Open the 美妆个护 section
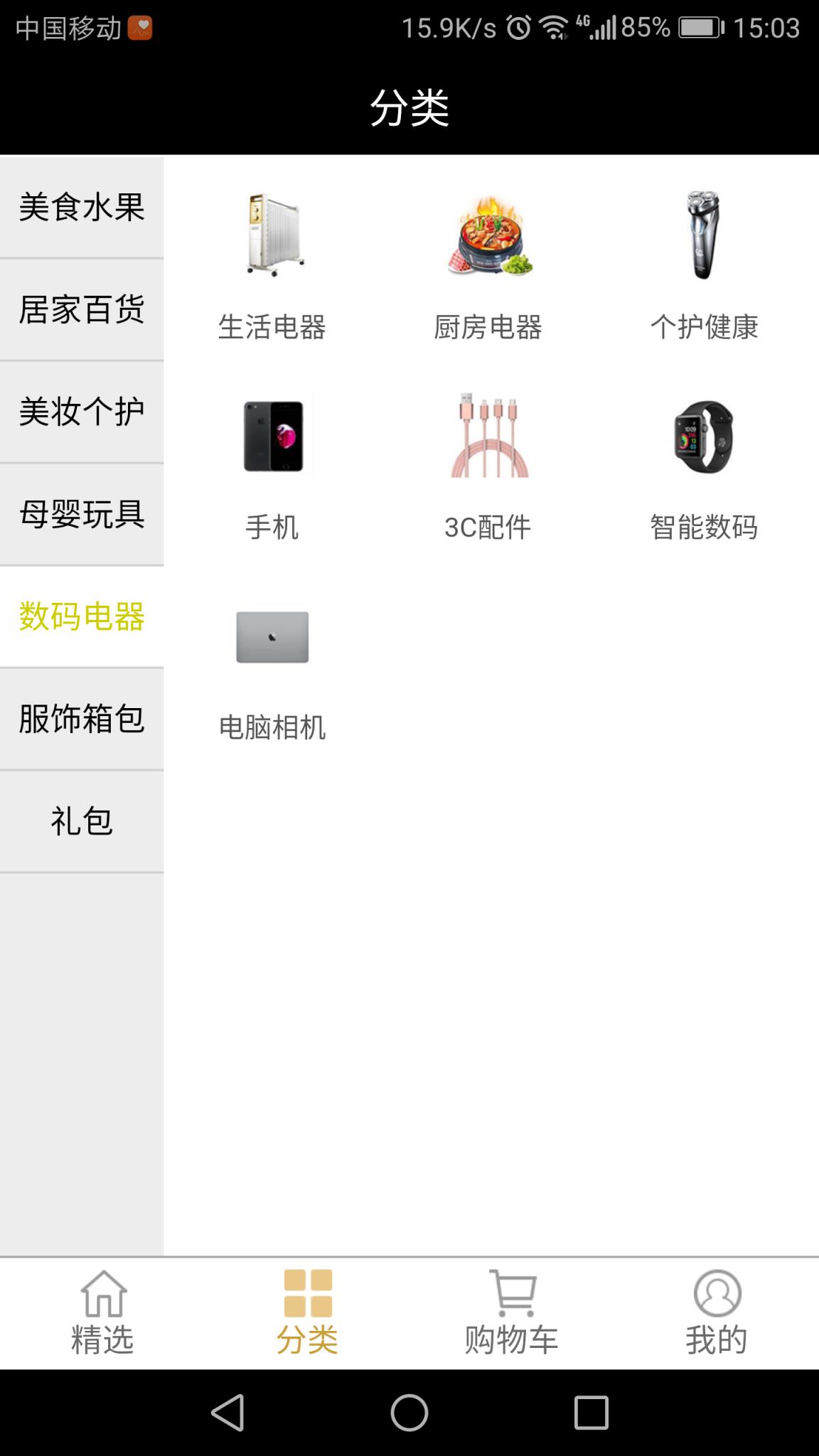Viewport: 819px width, 1456px height. pyautogui.click(x=81, y=411)
